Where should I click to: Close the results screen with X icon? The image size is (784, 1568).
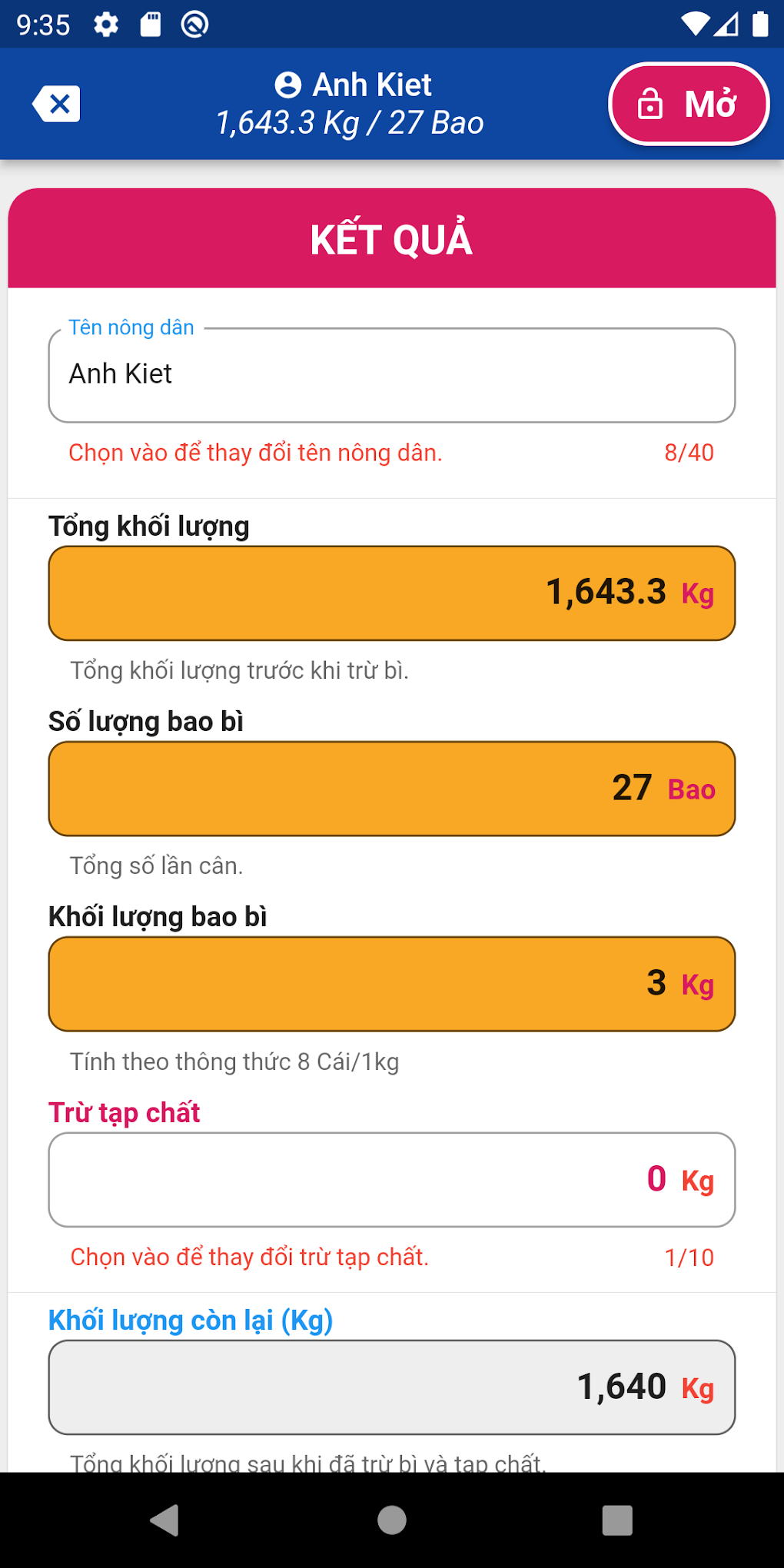click(56, 104)
